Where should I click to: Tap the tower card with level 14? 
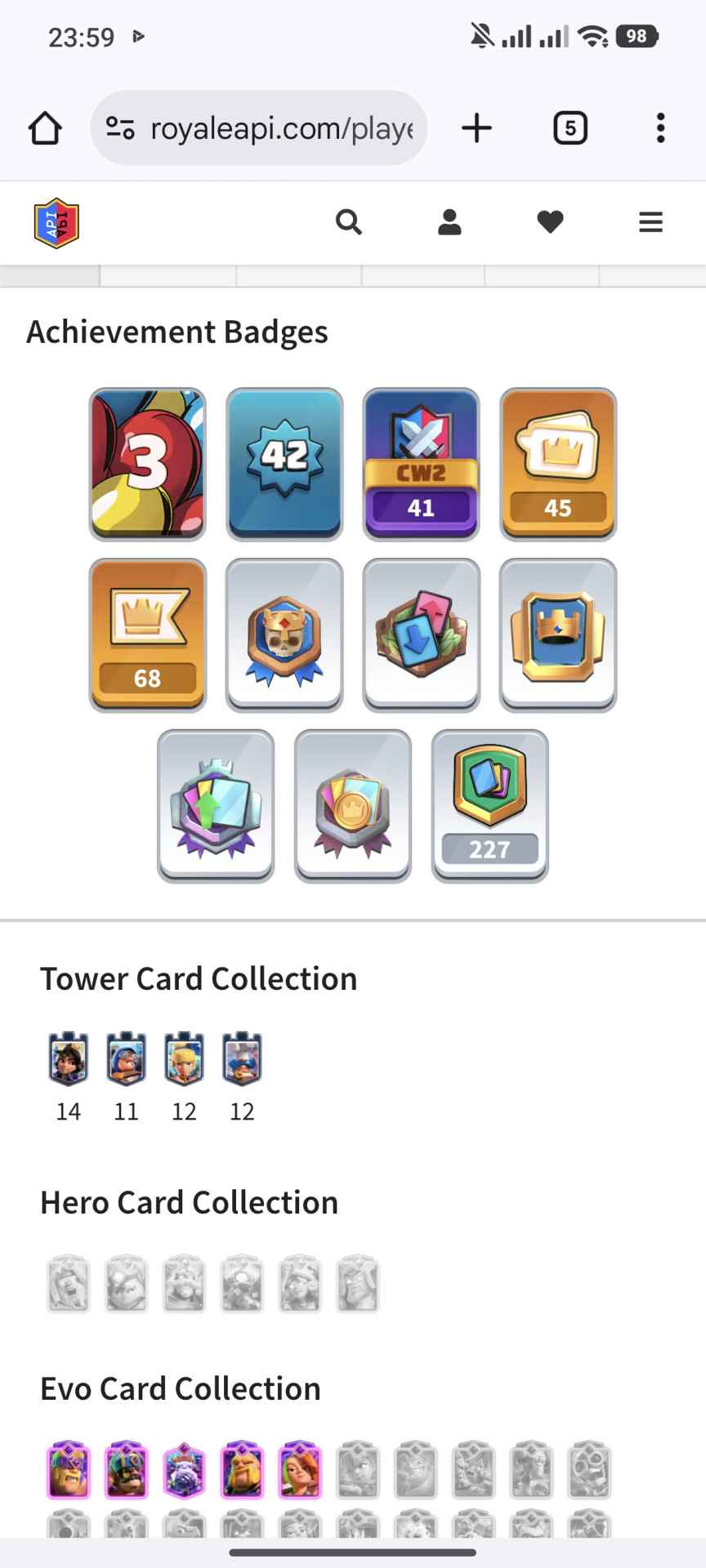[x=69, y=1059]
